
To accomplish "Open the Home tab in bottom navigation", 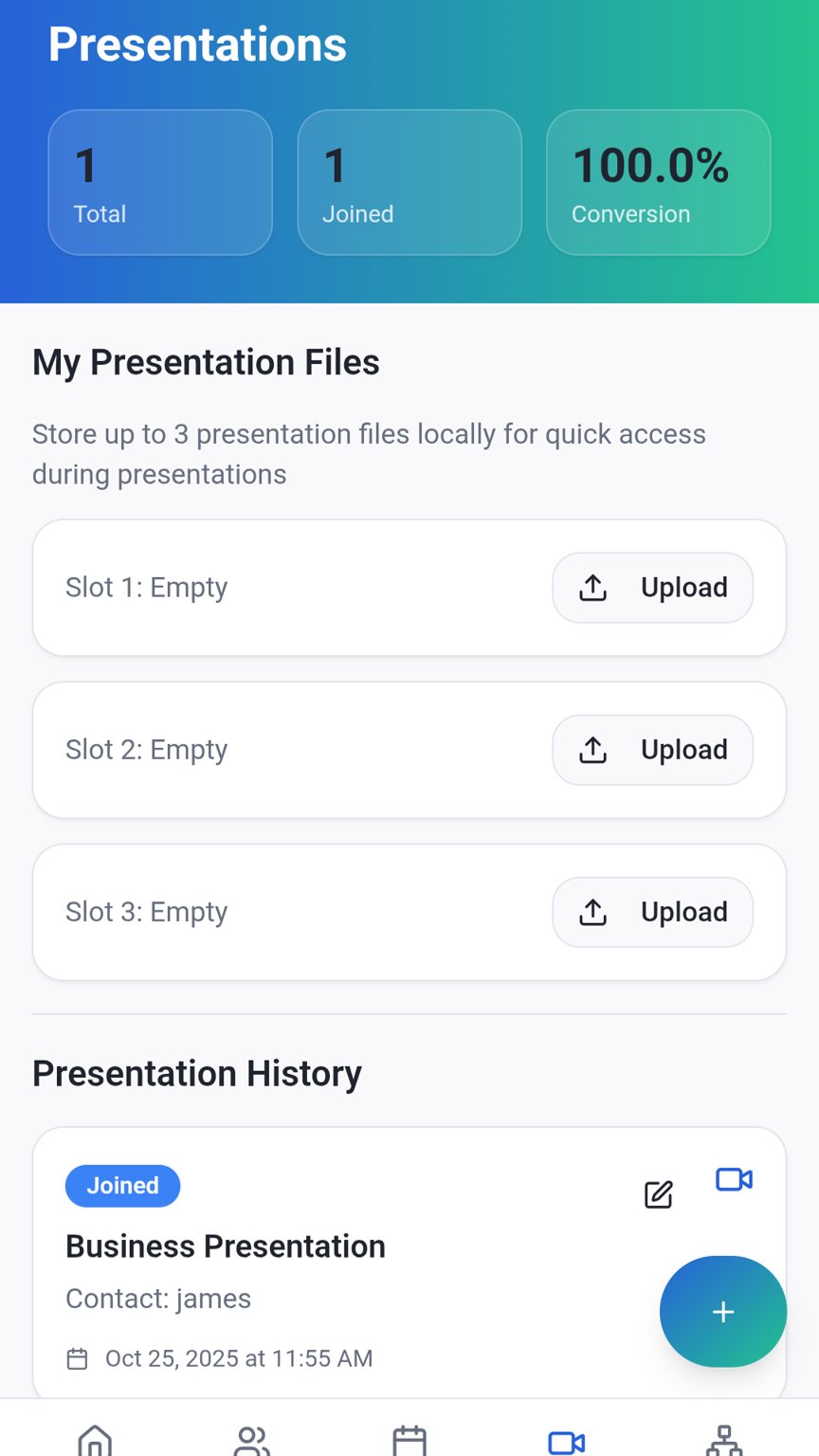I will click(95, 1441).
